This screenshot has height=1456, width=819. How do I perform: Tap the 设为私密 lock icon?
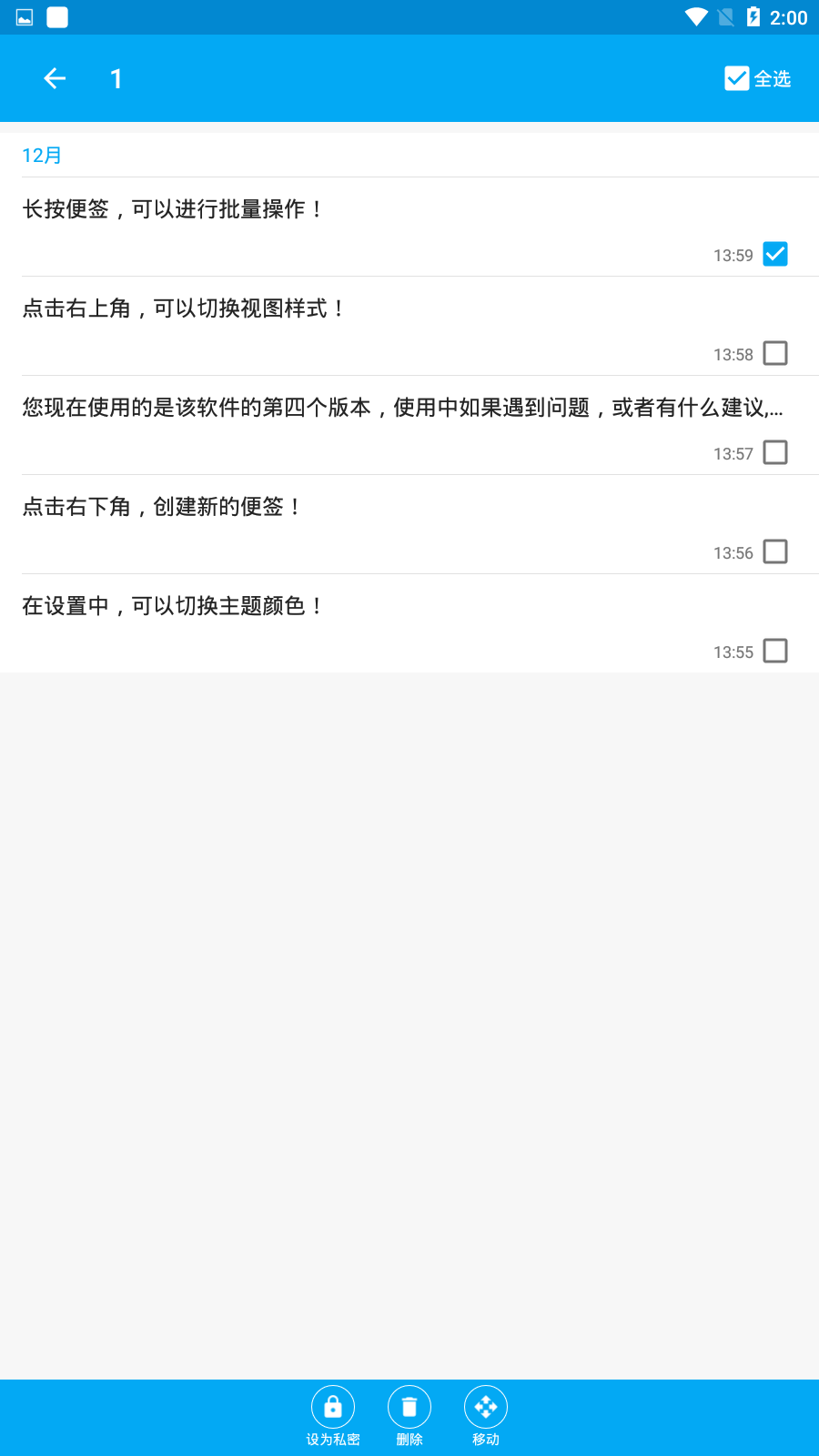pyautogui.click(x=332, y=1406)
